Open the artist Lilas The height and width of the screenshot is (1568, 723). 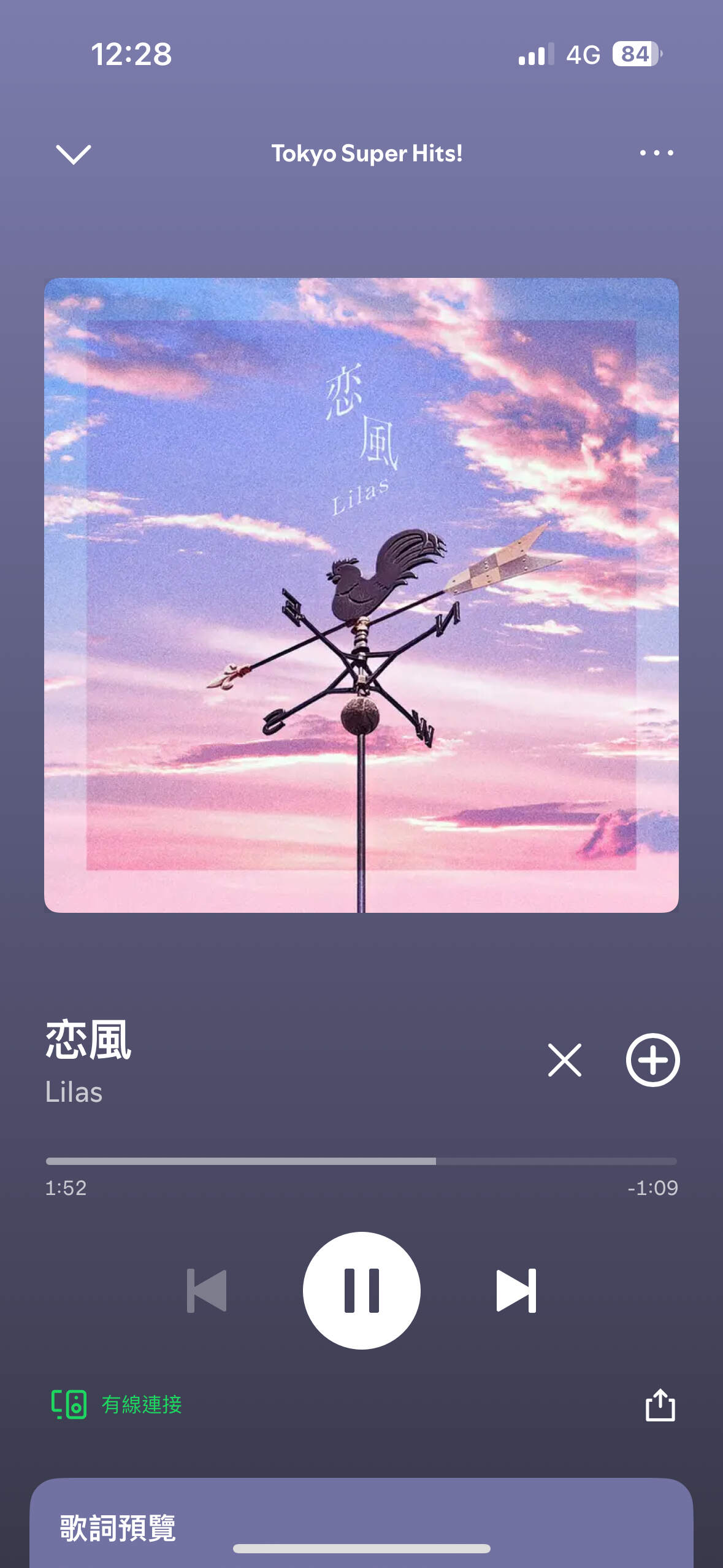74,1092
